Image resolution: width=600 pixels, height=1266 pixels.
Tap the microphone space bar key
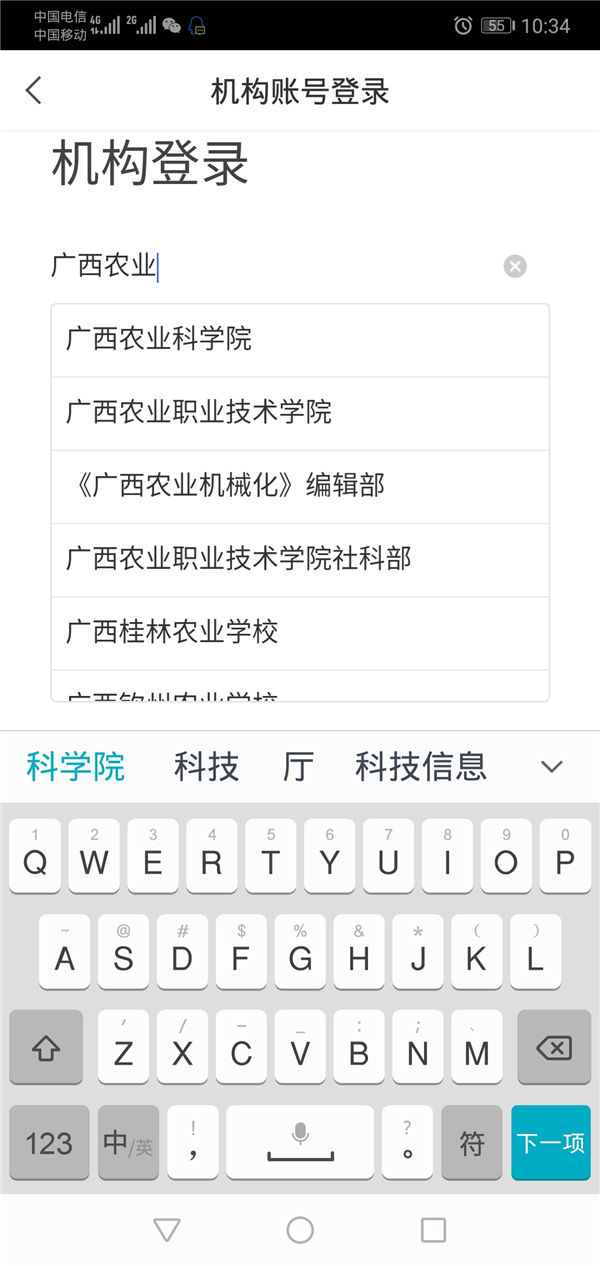click(300, 1143)
